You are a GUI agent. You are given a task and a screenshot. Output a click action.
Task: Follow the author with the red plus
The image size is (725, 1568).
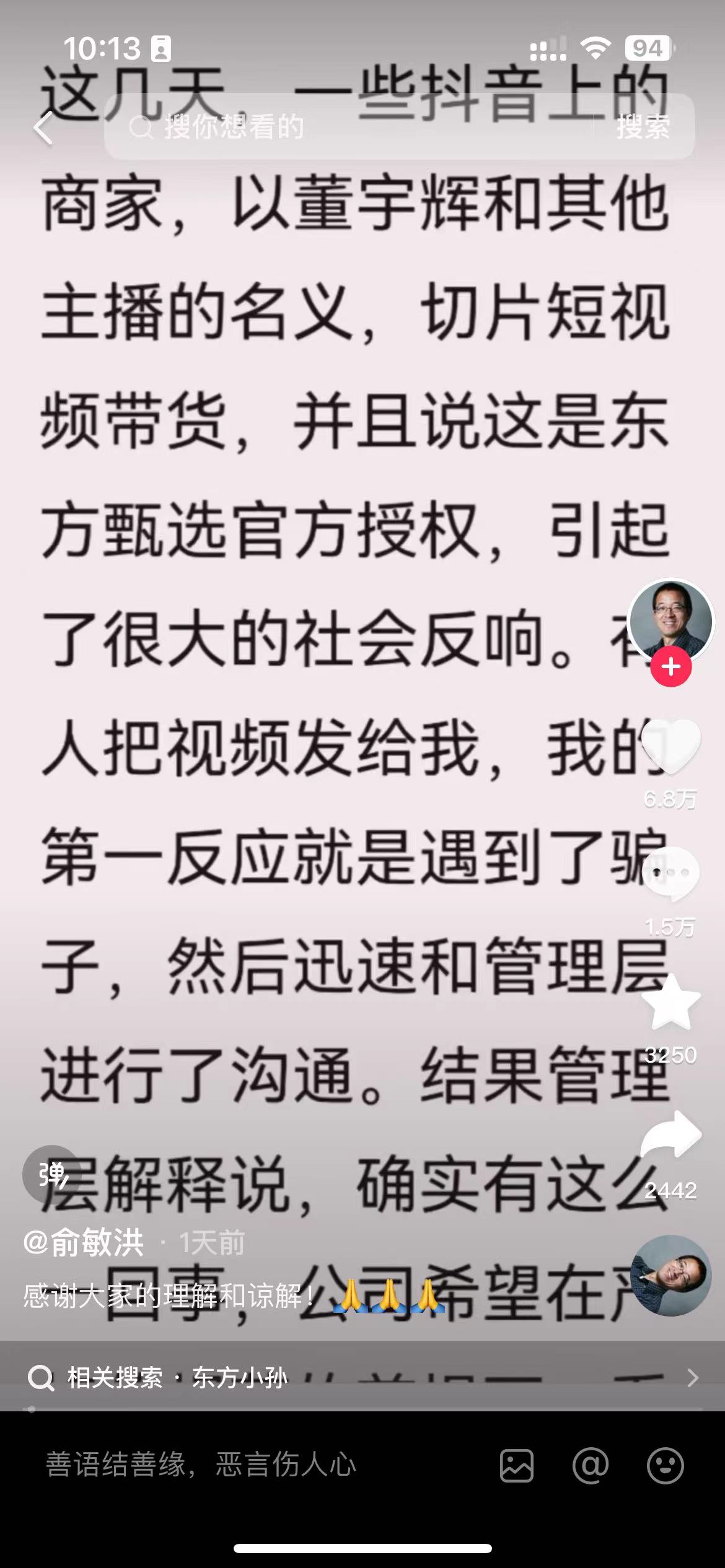pyautogui.click(x=670, y=667)
